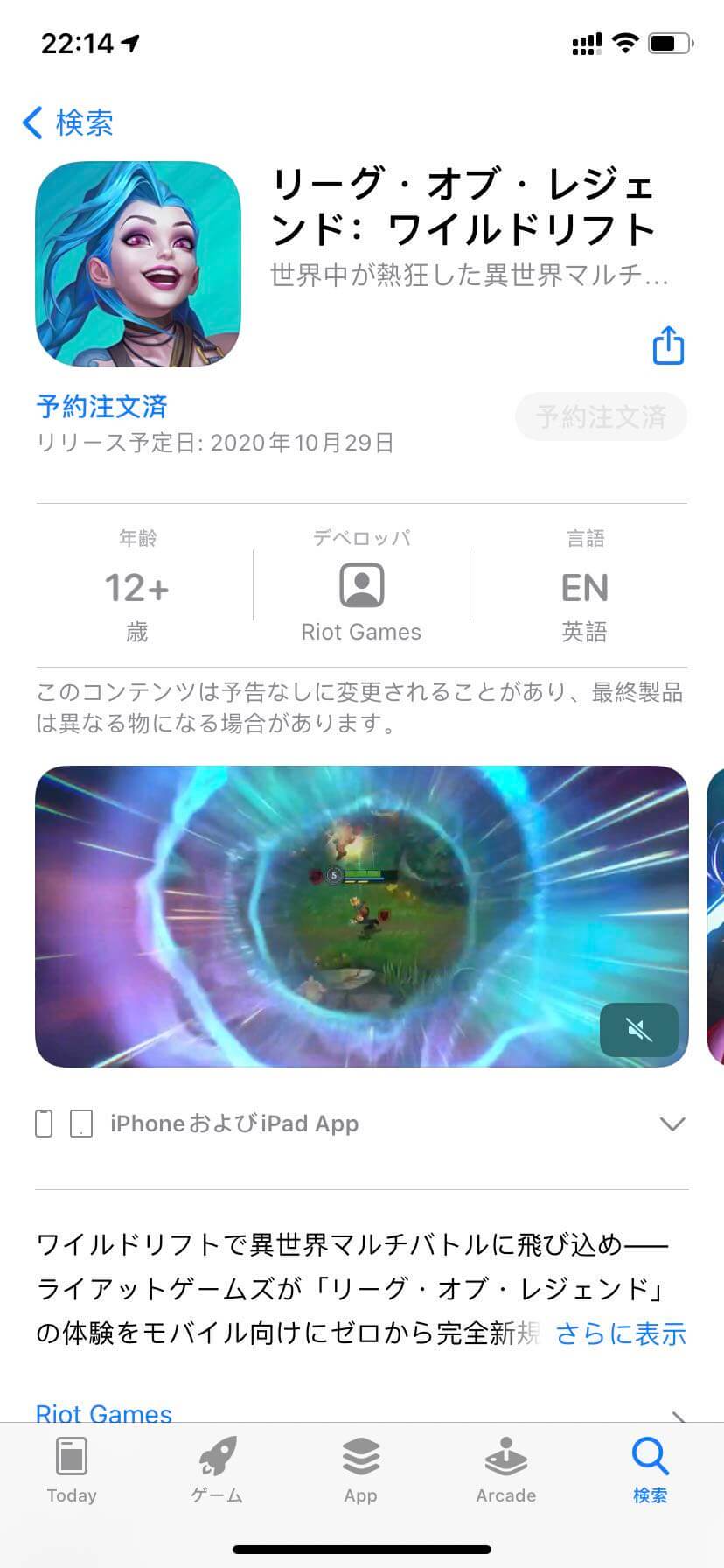This screenshot has height=1568, width=724.
Task: Switch to the ゲーム tab
Action: pyautogui.click(x=217, y=1471)
